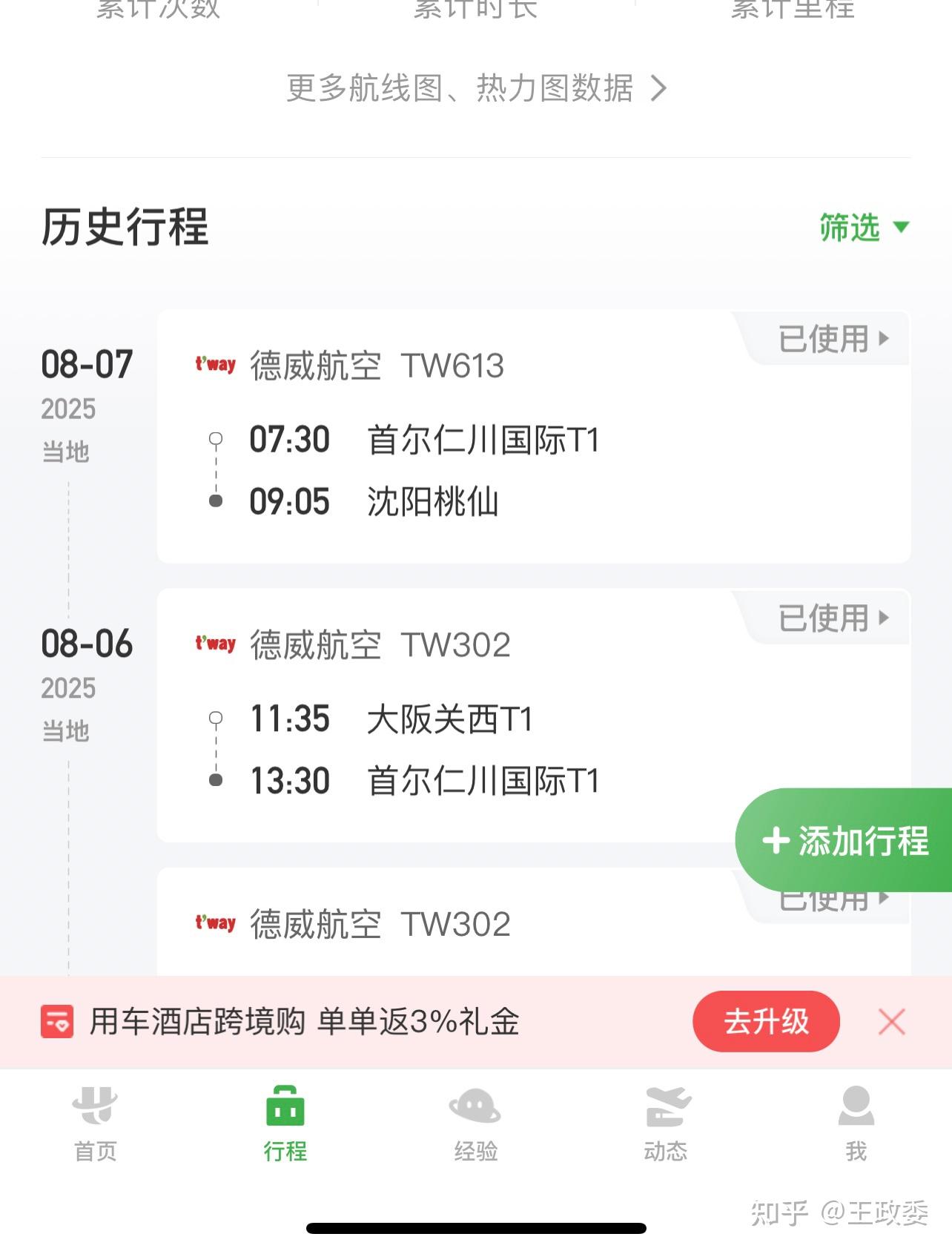Open the 筛选 filter dropdown

(x=863, y=227)
